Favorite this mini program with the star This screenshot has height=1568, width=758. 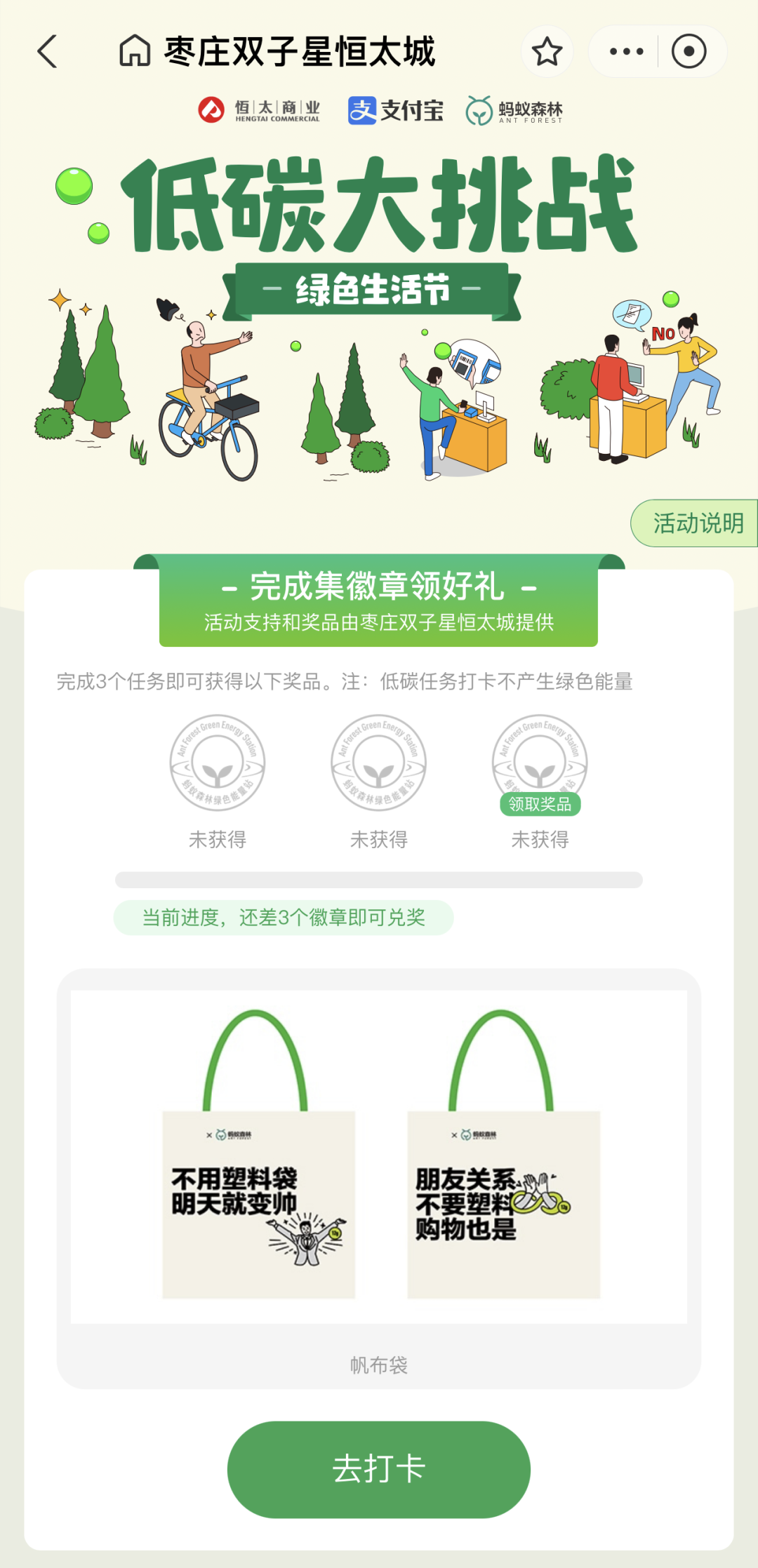[547, 52]
